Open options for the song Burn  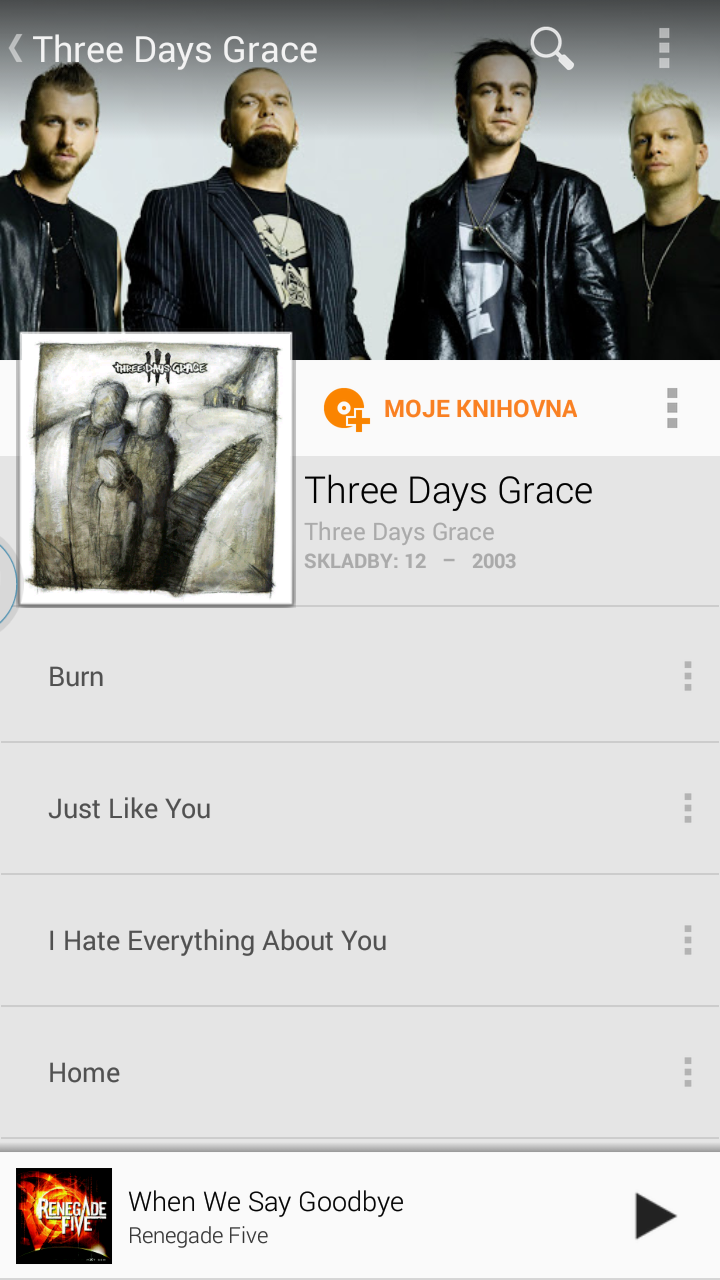pos(687,676)
